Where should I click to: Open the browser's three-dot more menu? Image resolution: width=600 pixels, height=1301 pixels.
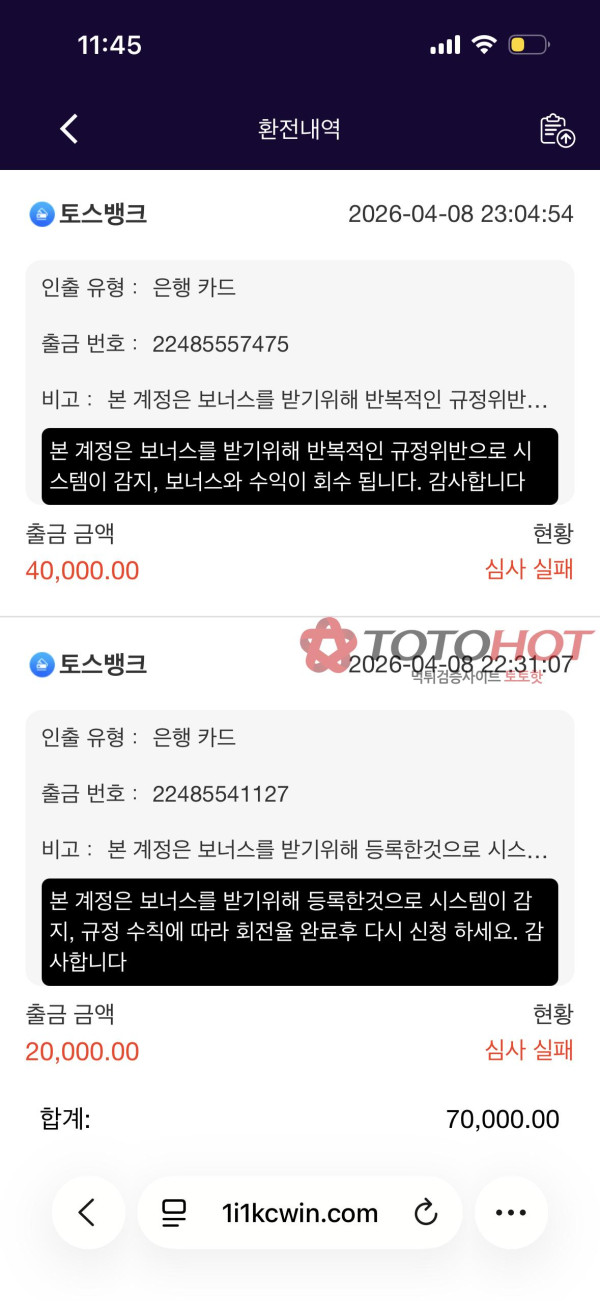click(511, 1212)
